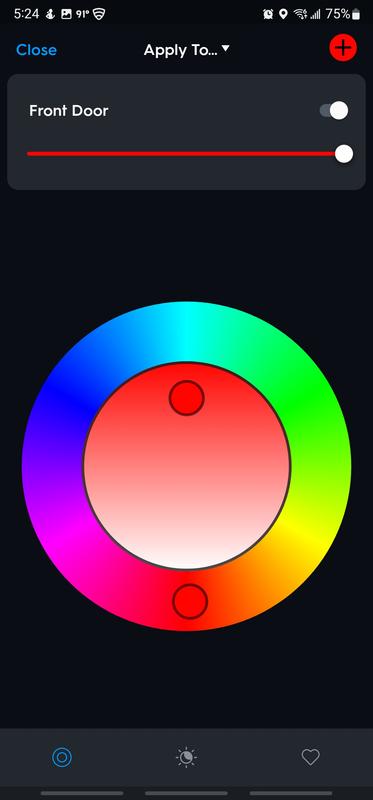Image resolution: width=373 pixels, height=800 pixels.
Task: Switch to the color wheel tab
Action: coord(62,757)
